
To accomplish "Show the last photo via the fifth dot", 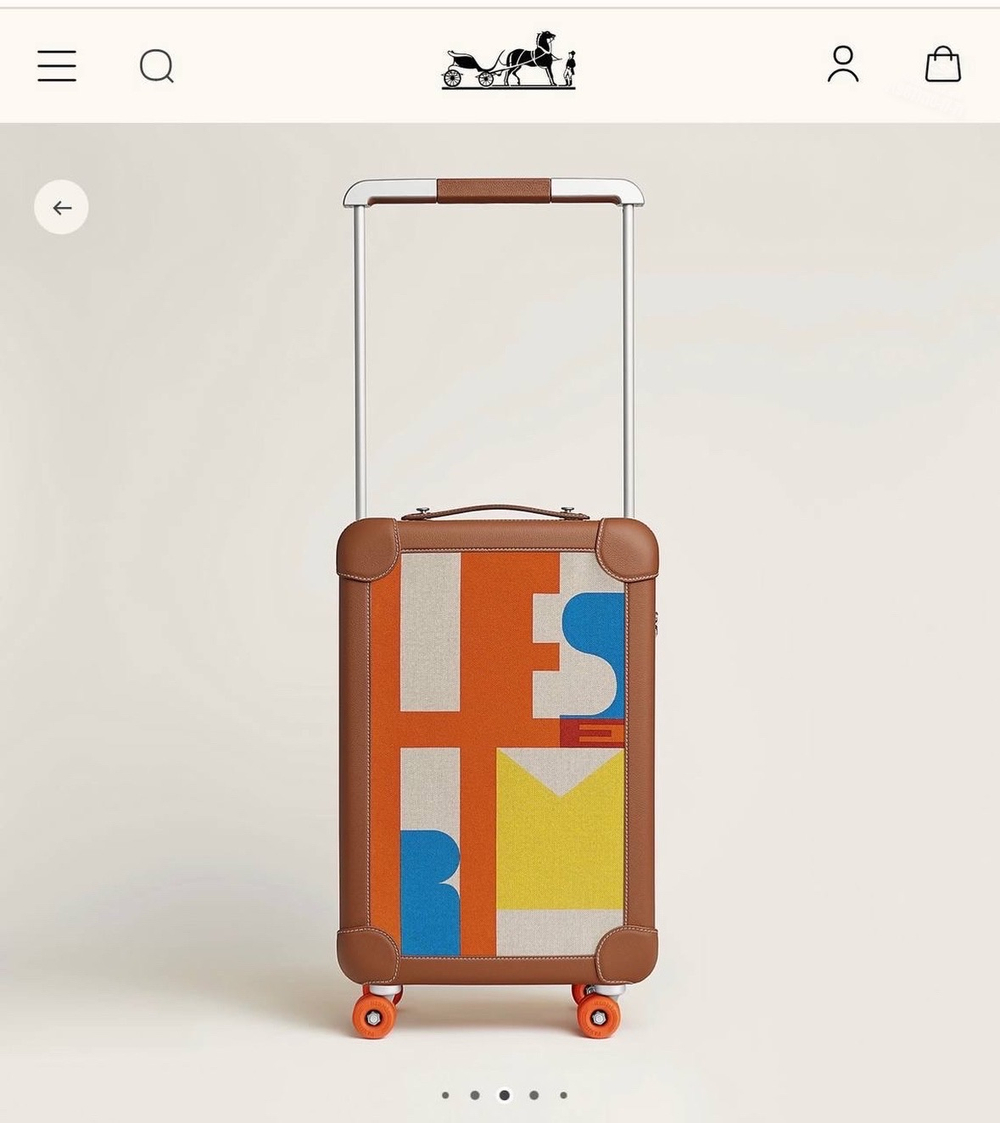I will (x=563, y=1095).
